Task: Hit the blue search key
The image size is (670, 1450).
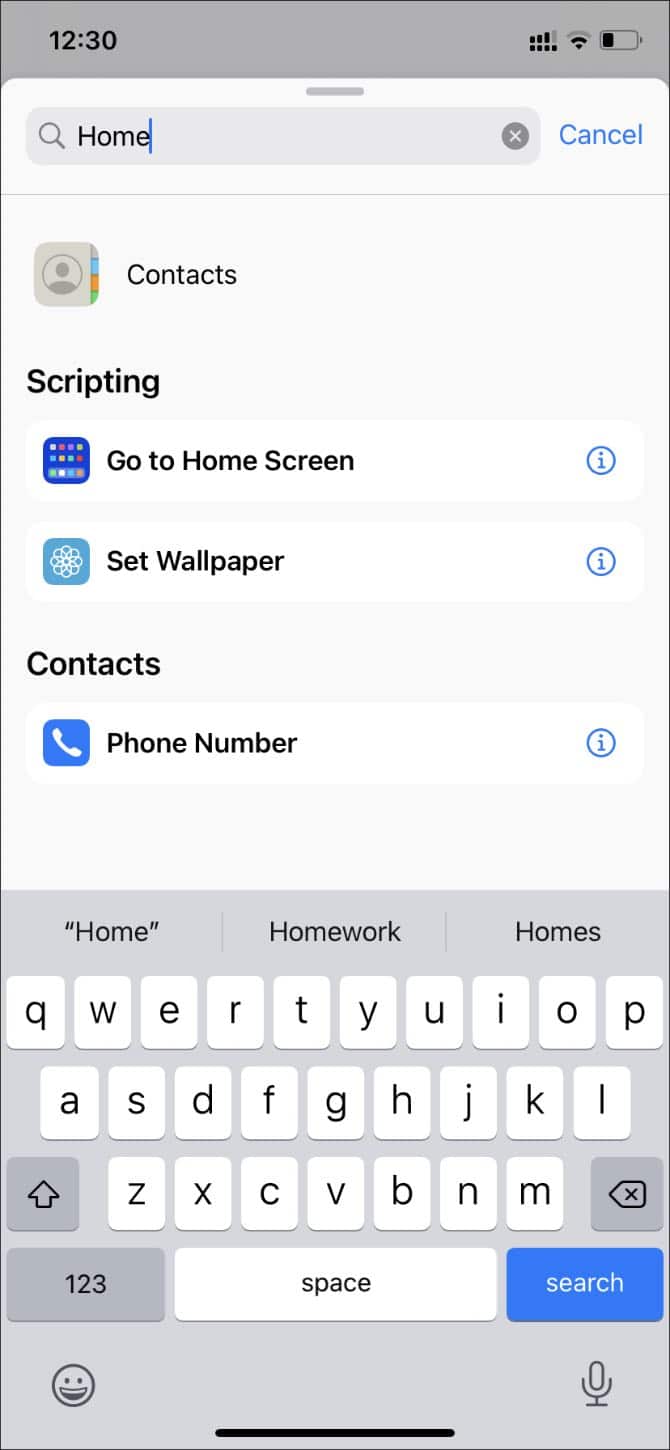Action: click(x=584, y=1283)
